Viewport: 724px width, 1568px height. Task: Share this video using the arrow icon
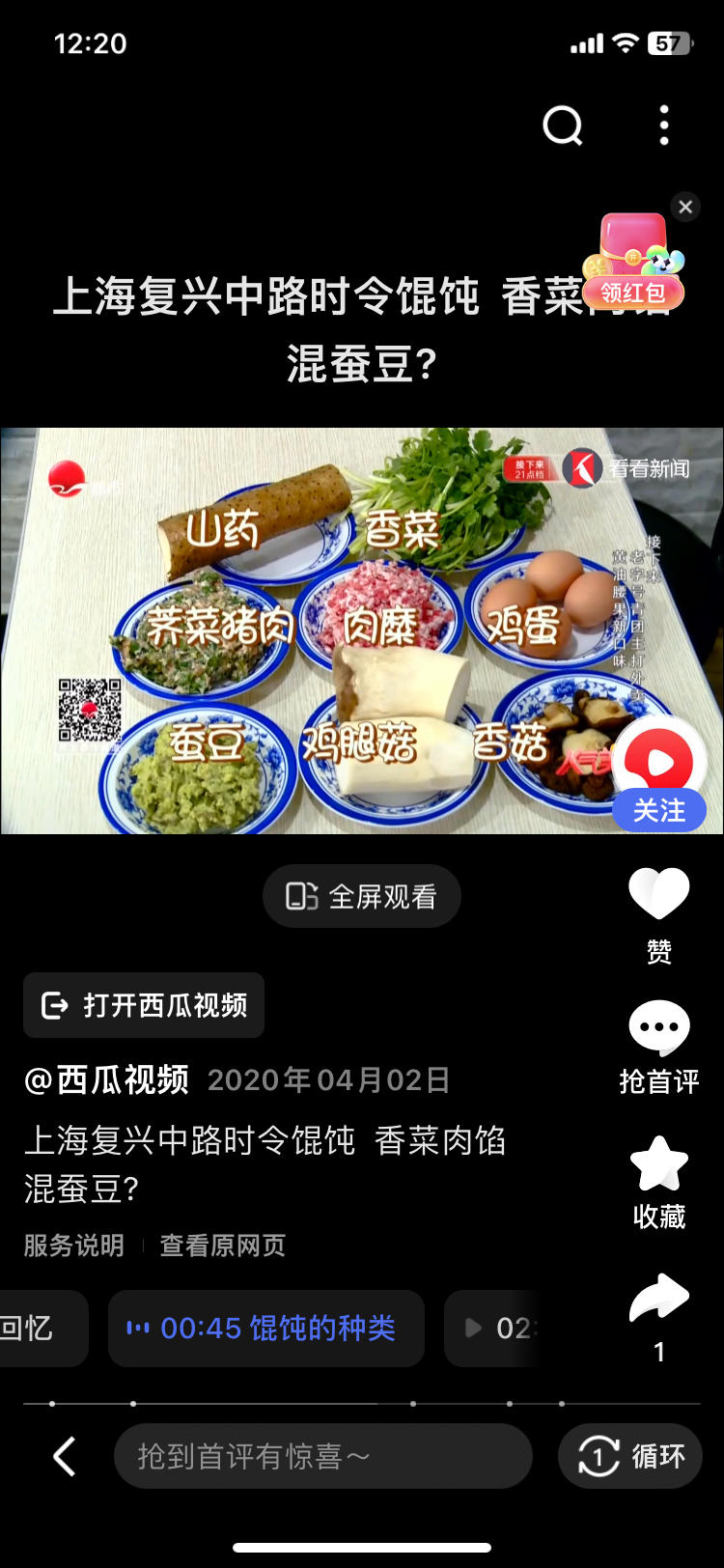659,1299
